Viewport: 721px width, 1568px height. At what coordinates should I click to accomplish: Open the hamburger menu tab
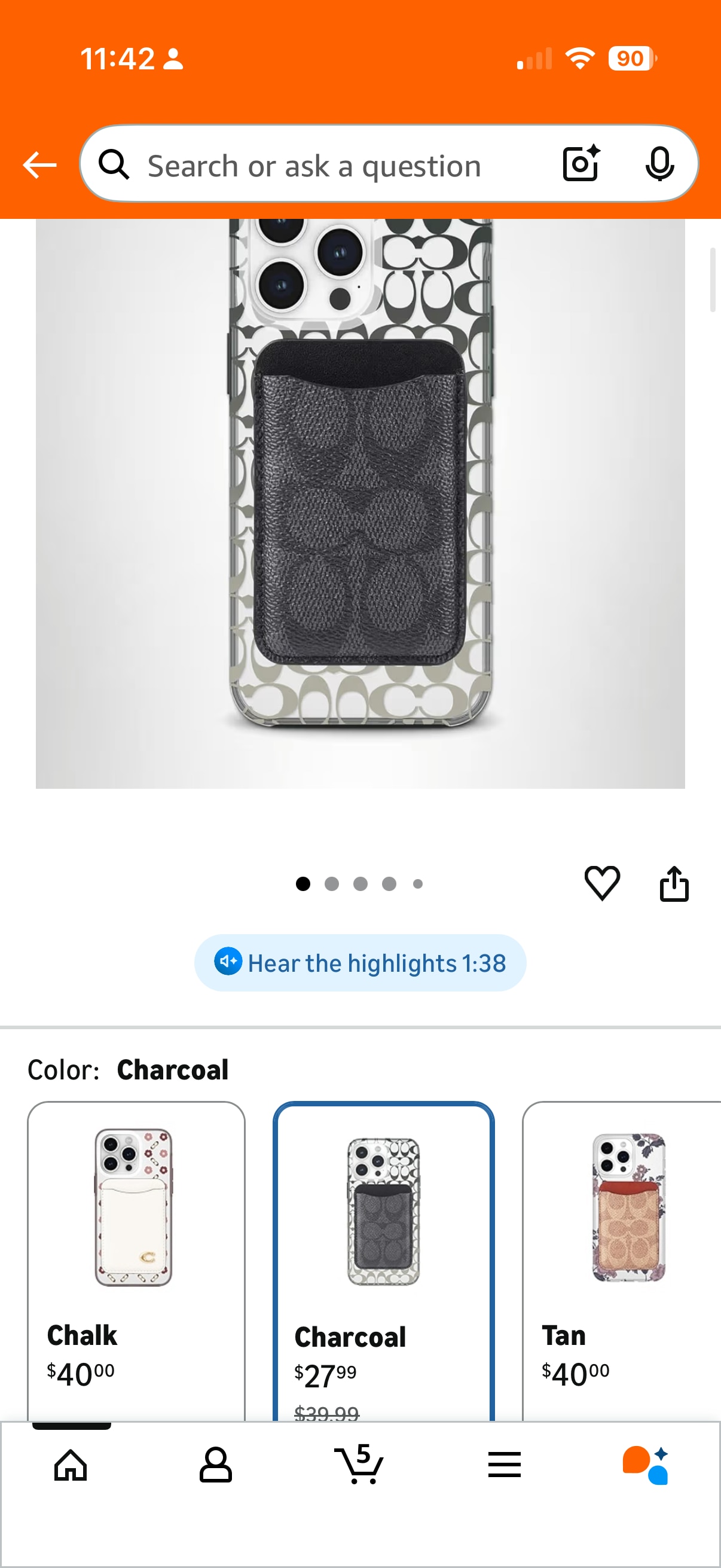504,1465
